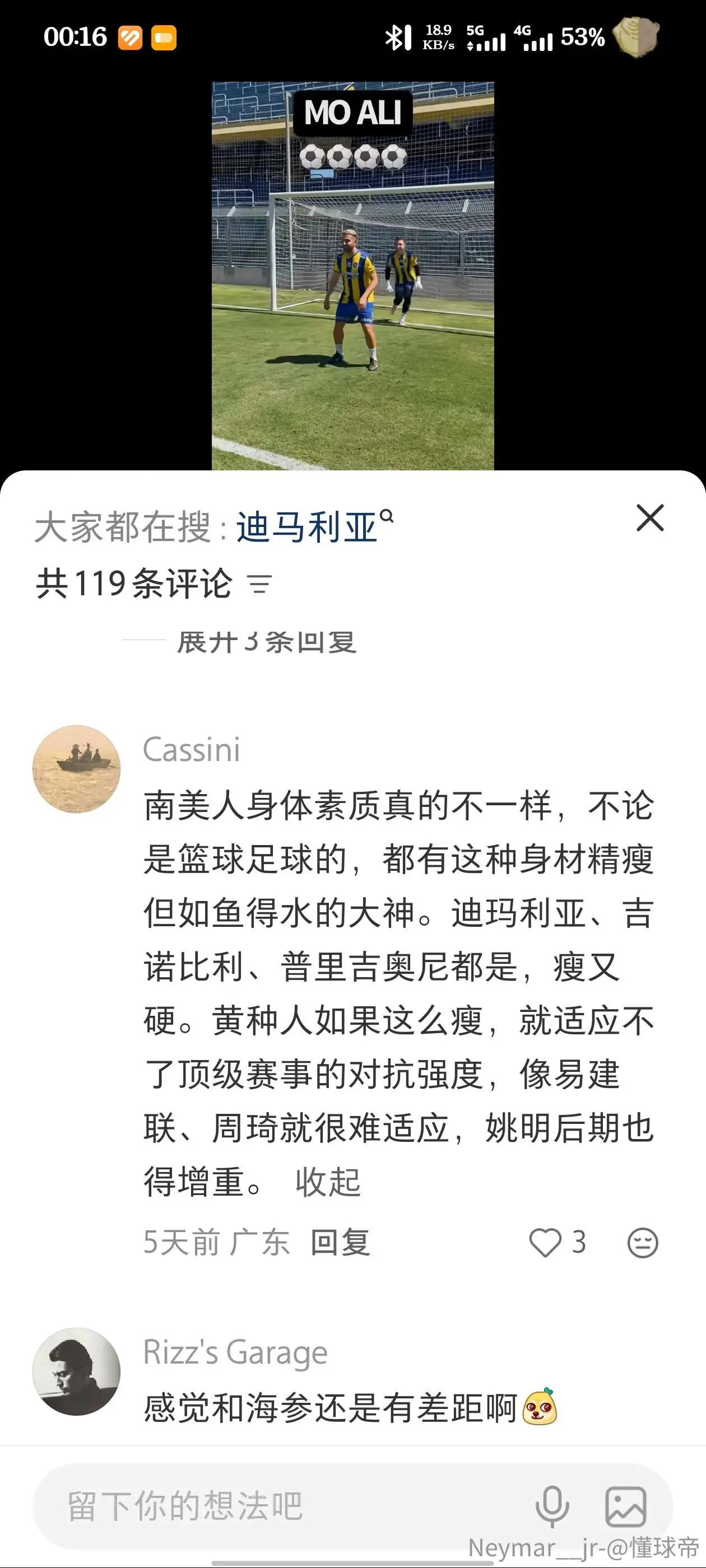Open the comment sort options icon
This screenshot has width=706, height=1568.
tap(259, 584)
